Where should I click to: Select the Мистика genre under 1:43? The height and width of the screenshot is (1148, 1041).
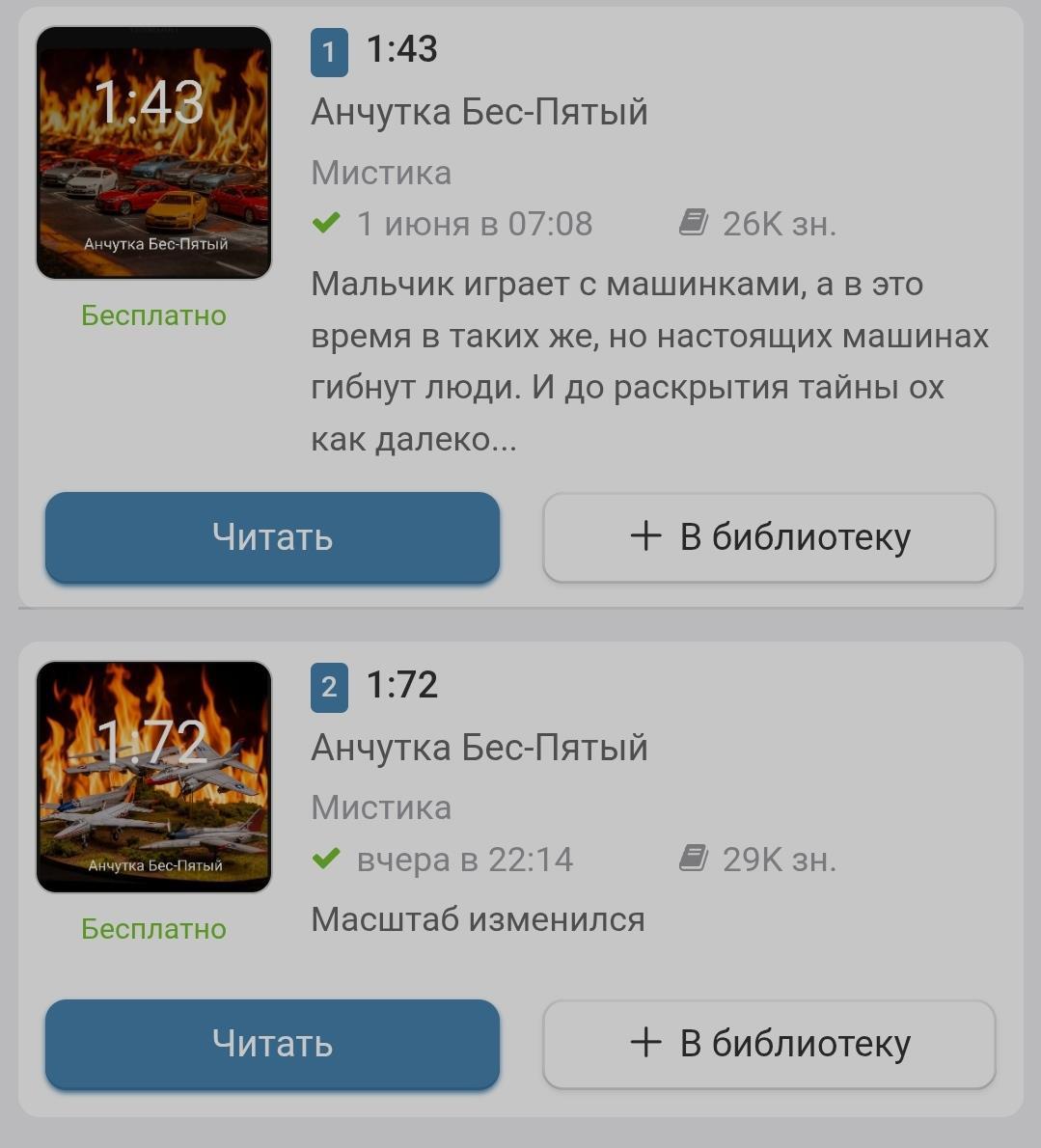(x=381, y=173)
